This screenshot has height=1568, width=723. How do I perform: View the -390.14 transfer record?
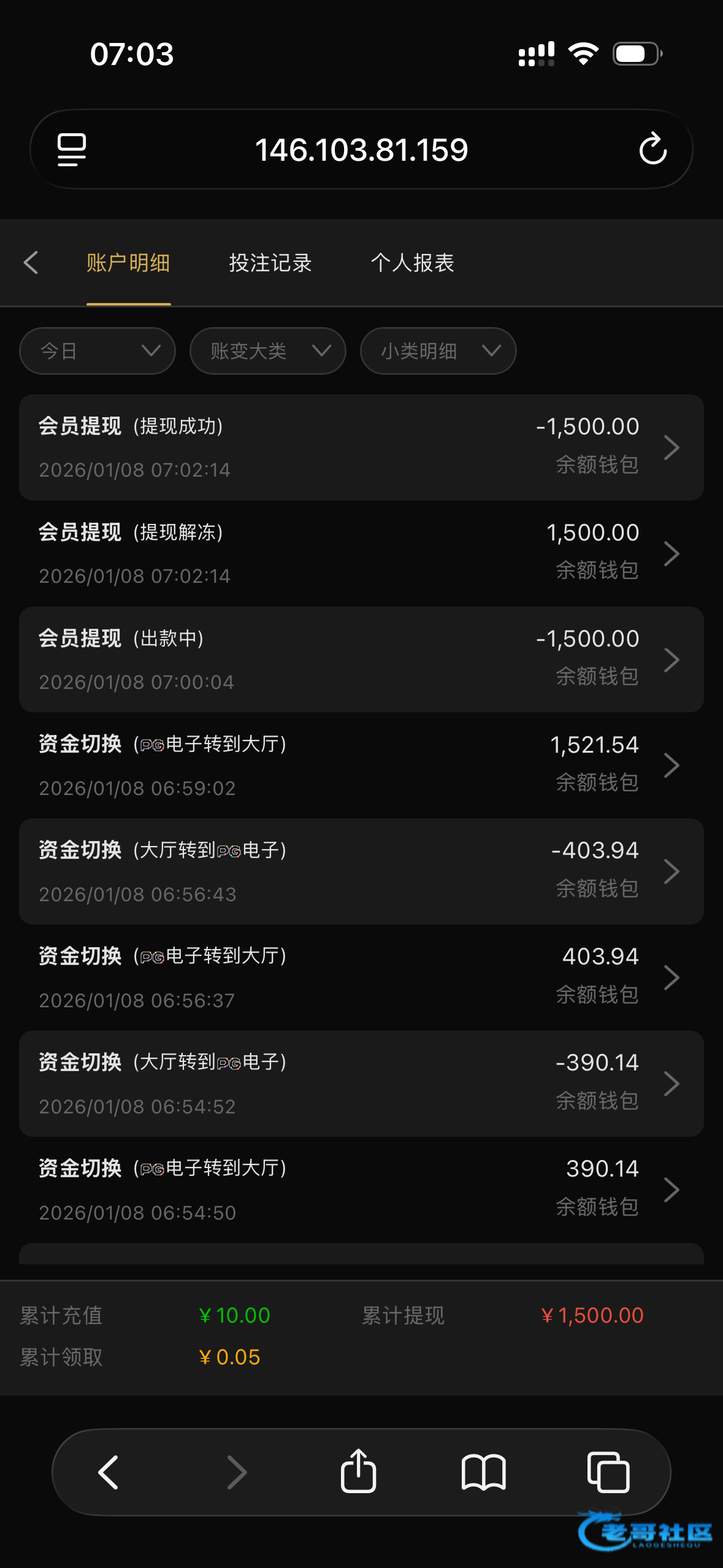tap(361, 1083)
